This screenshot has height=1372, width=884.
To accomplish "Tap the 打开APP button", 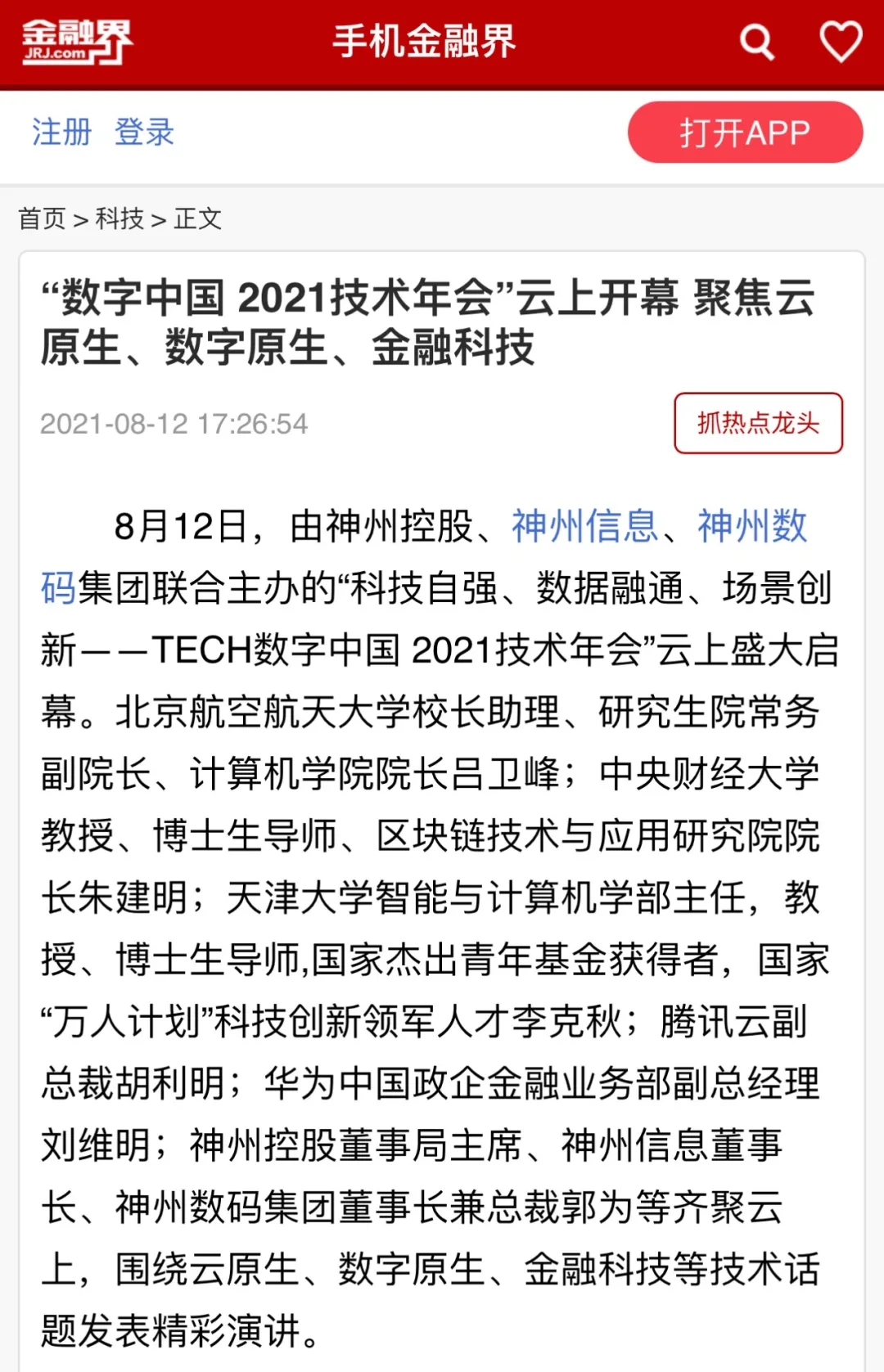I will click(x=745, y=133).
